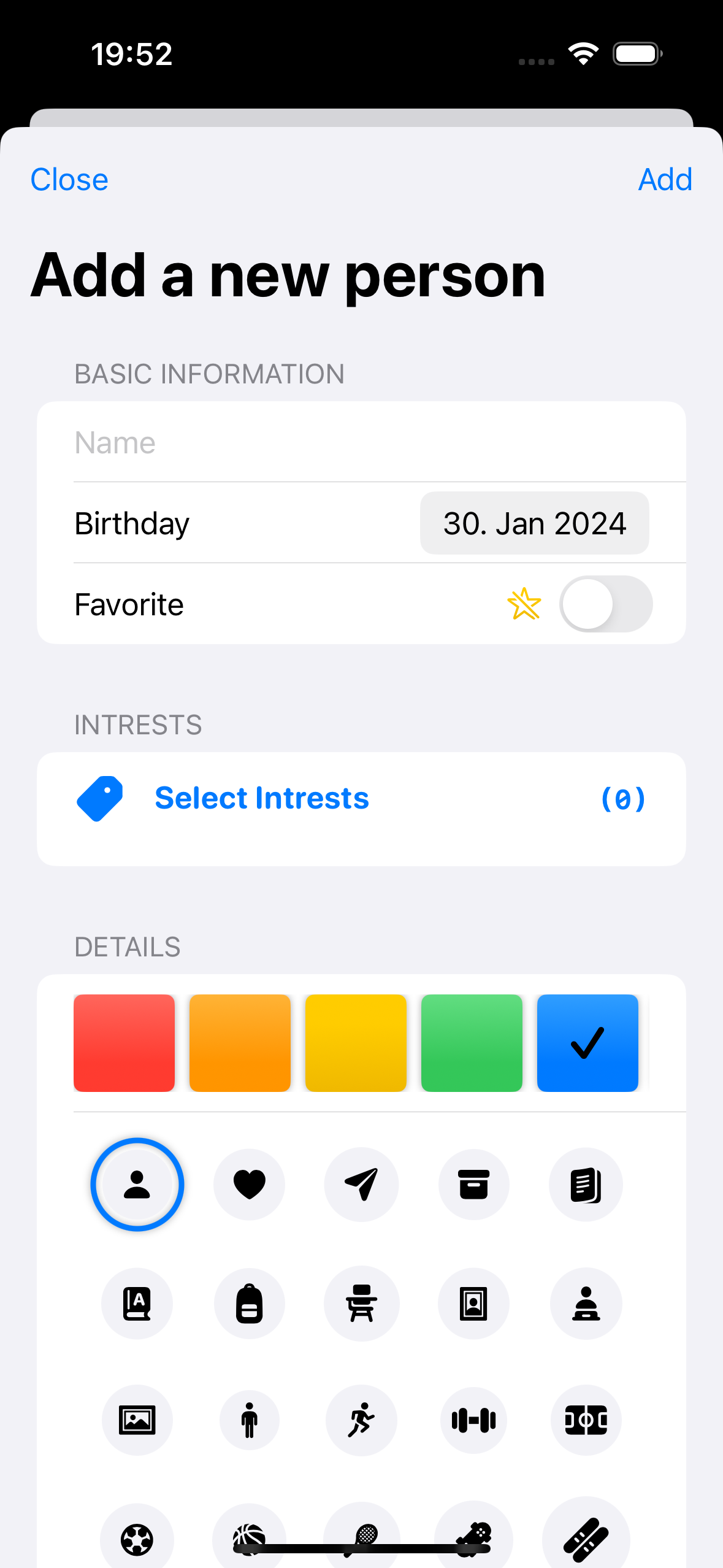Open the birthday date picker

click(x=534, y=523)
